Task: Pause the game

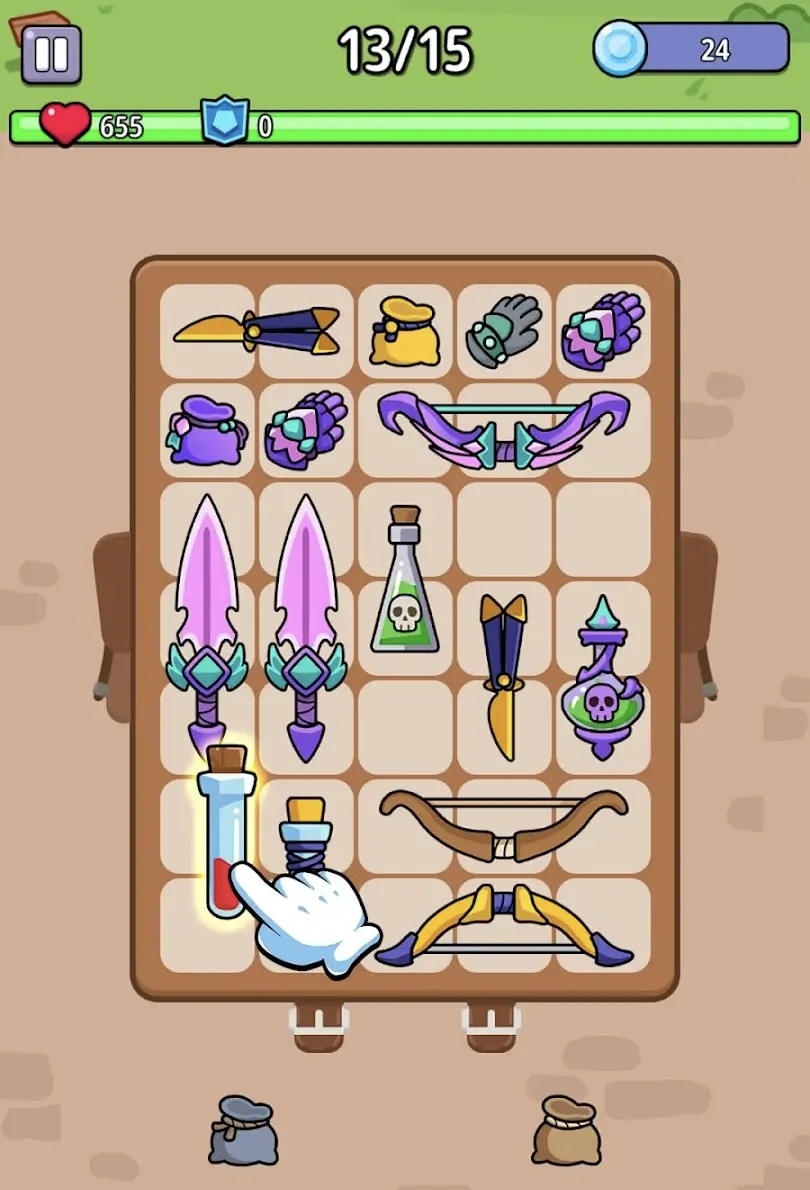Action: click(50, 54)
